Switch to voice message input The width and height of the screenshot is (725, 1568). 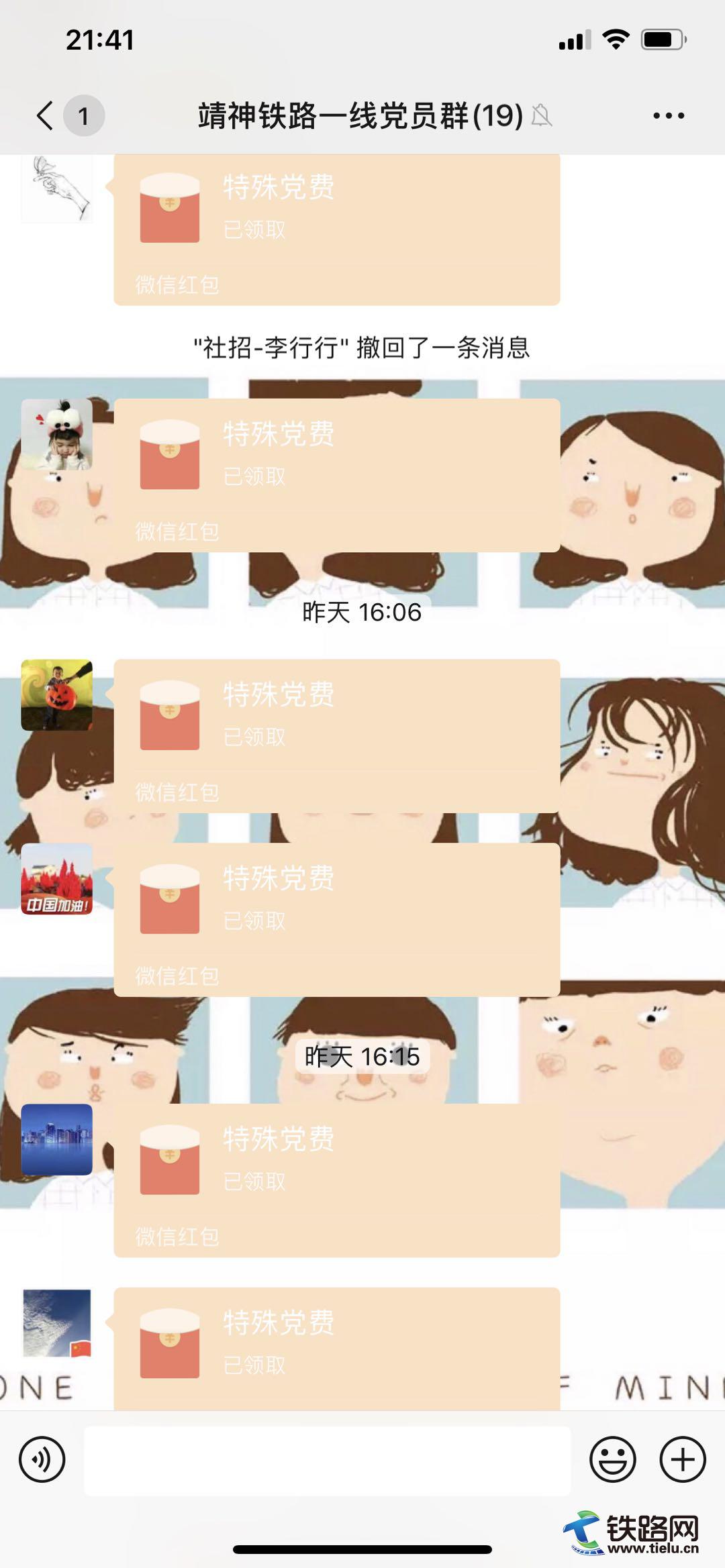point(42,1459)
